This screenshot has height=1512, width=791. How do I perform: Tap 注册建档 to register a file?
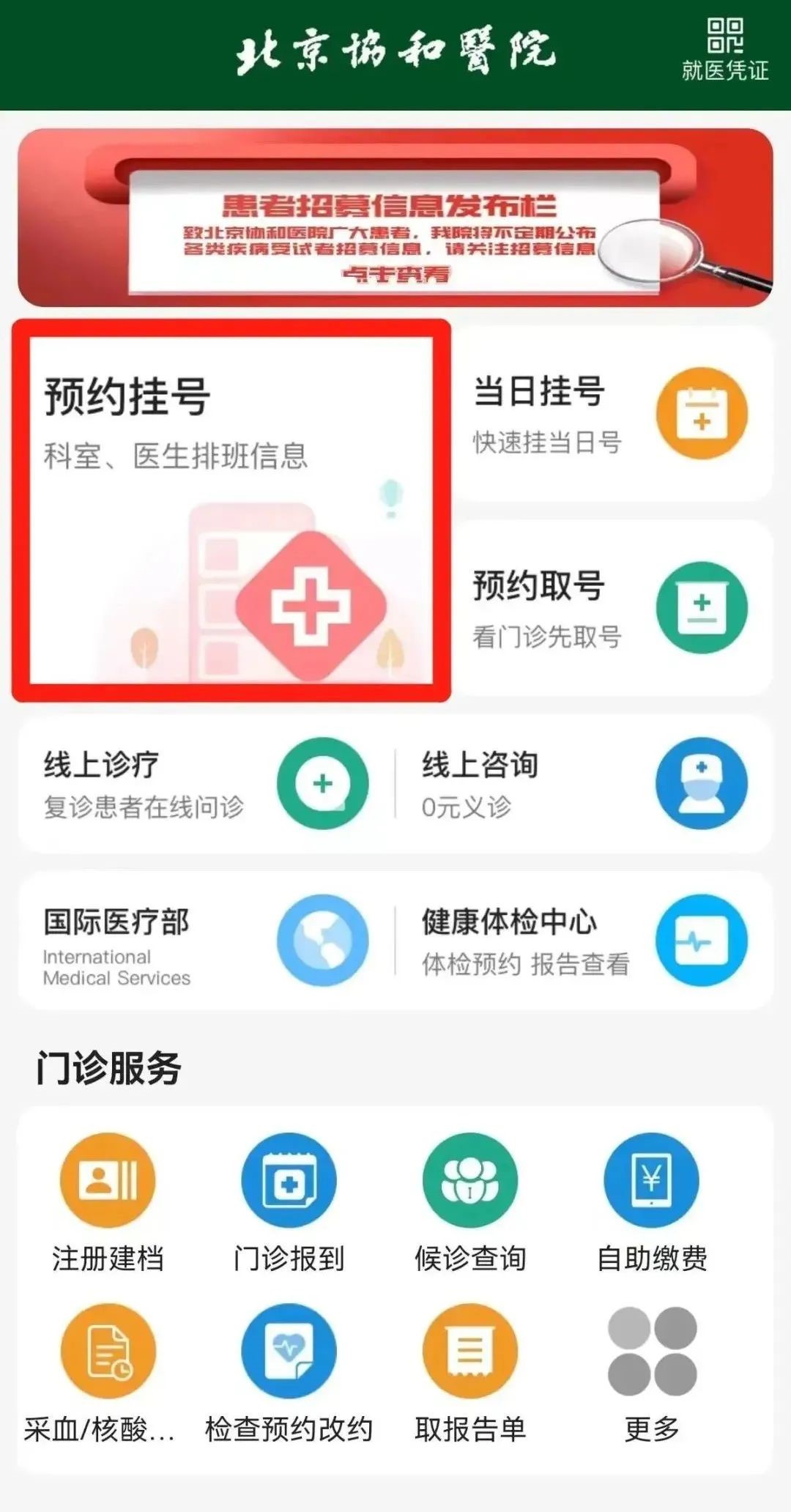click(108, 1203)
